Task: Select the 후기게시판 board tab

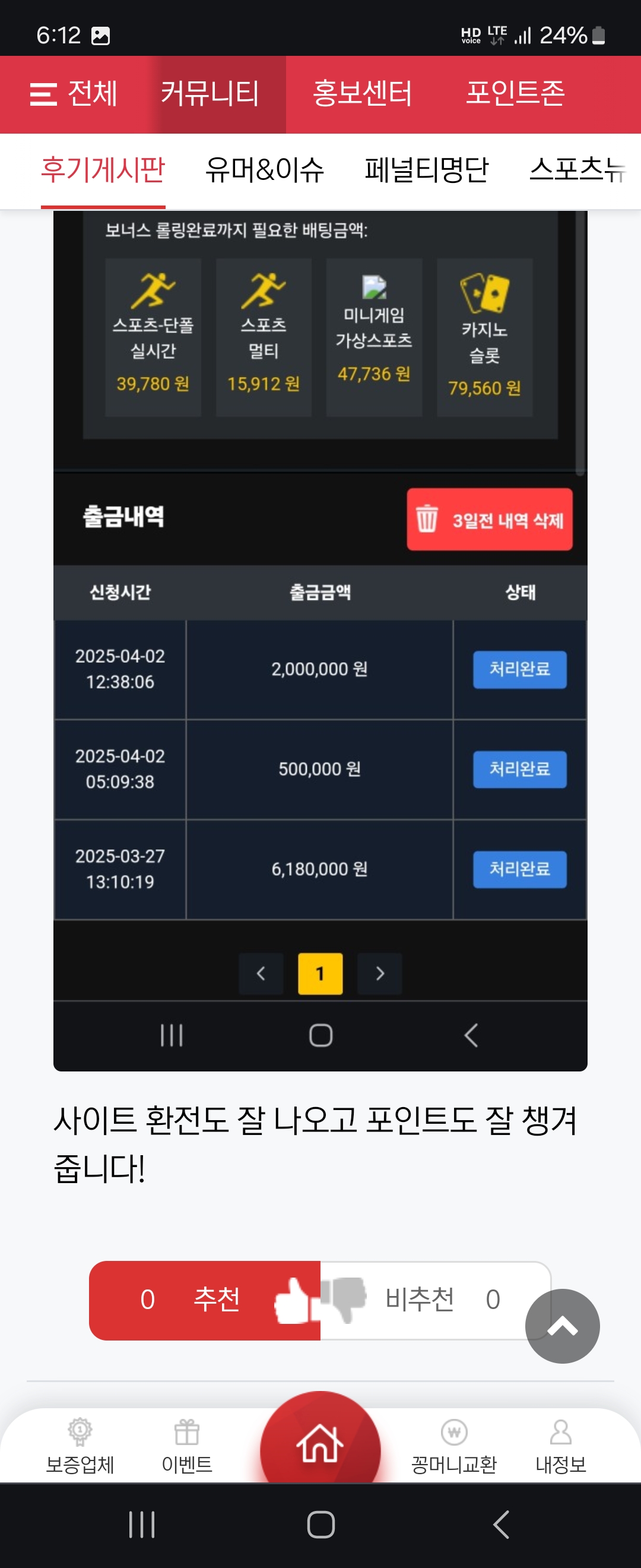Action: pyautogui.click(x=103, y=170)
